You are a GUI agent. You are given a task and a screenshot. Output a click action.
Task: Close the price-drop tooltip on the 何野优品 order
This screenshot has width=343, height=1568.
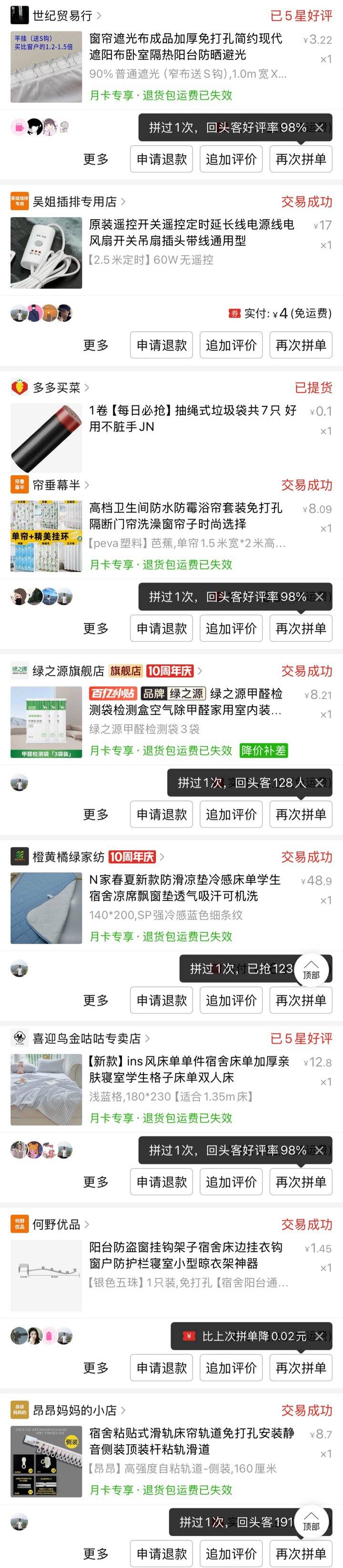click(x=320, y=1336)
